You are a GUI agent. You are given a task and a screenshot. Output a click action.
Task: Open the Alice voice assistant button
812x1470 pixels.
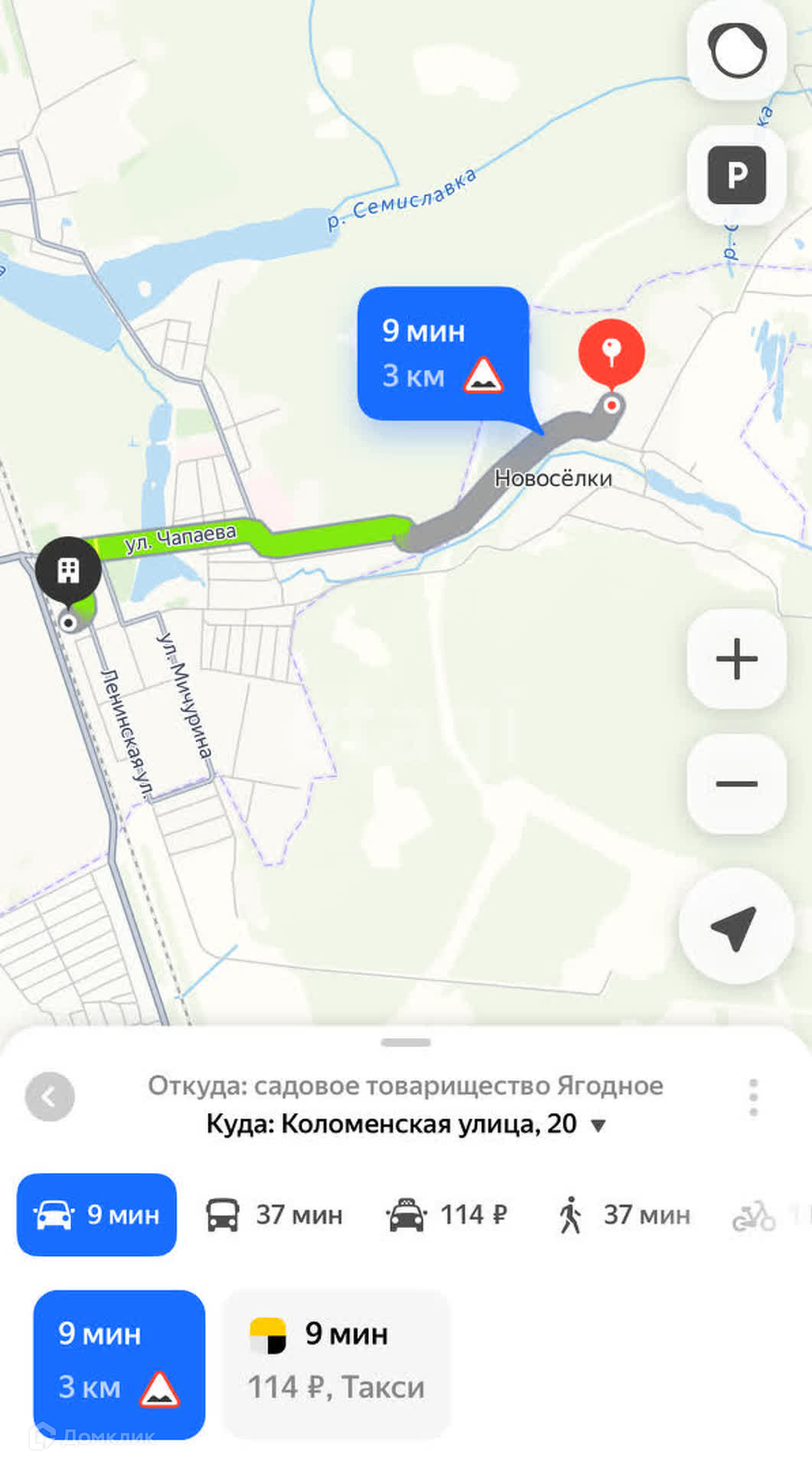736,51
